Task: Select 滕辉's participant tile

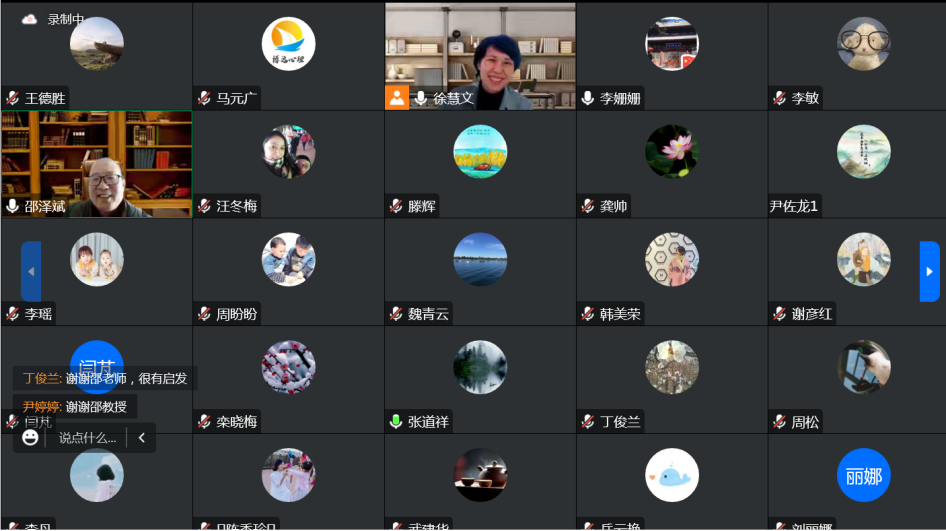Action: tap(480, 163)
